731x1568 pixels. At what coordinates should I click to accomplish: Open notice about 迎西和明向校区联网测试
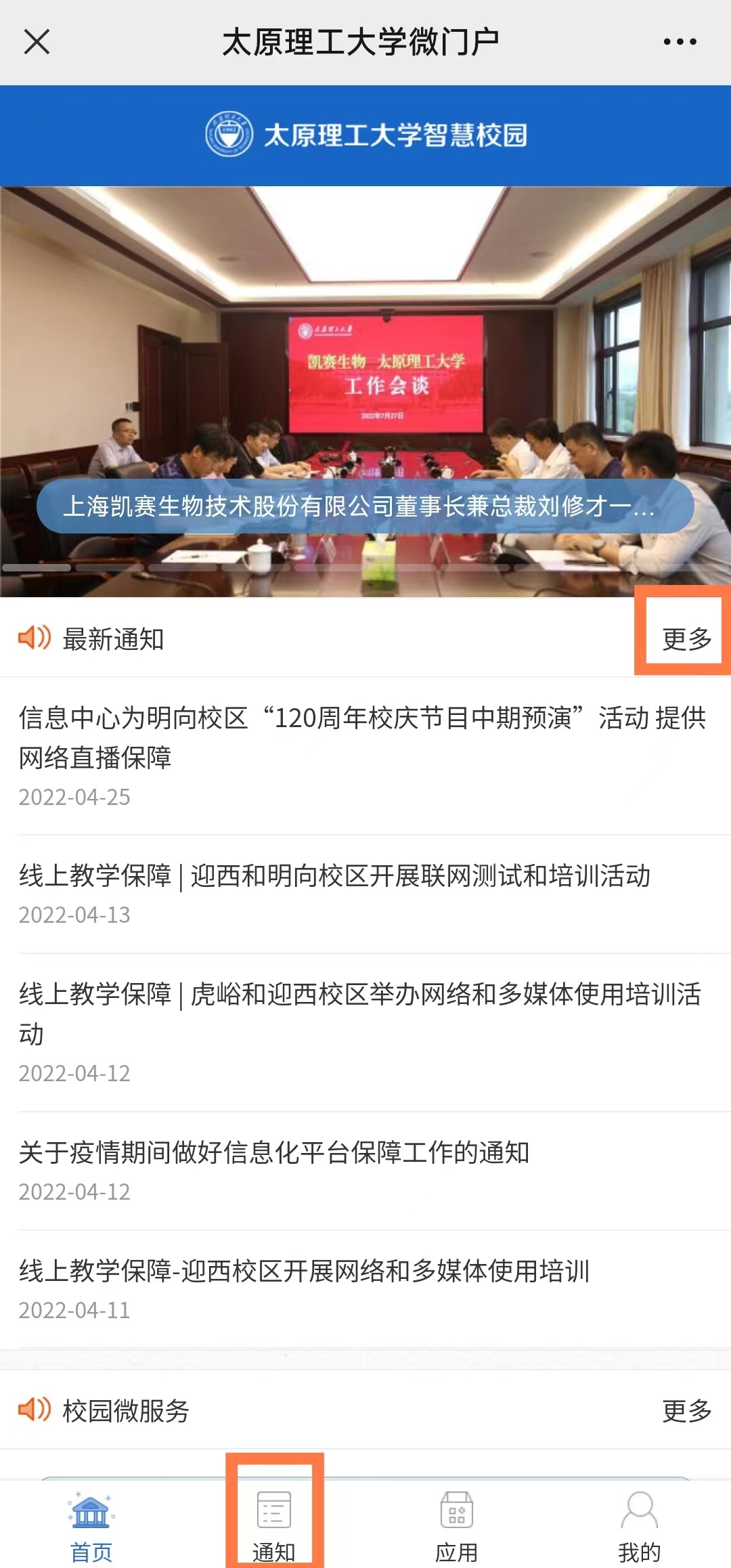click(335, 876)
